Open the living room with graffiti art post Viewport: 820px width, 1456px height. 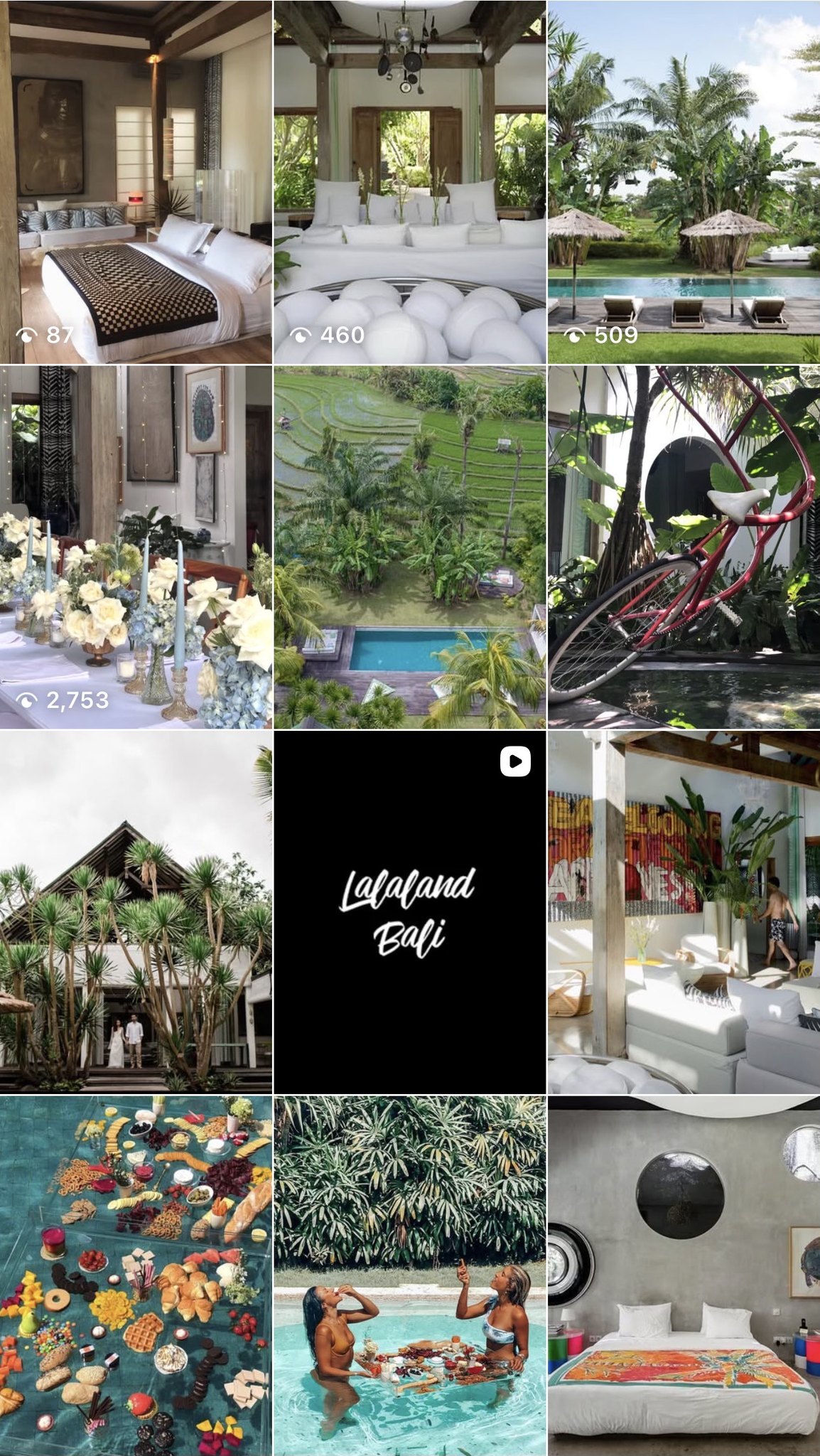684,911
